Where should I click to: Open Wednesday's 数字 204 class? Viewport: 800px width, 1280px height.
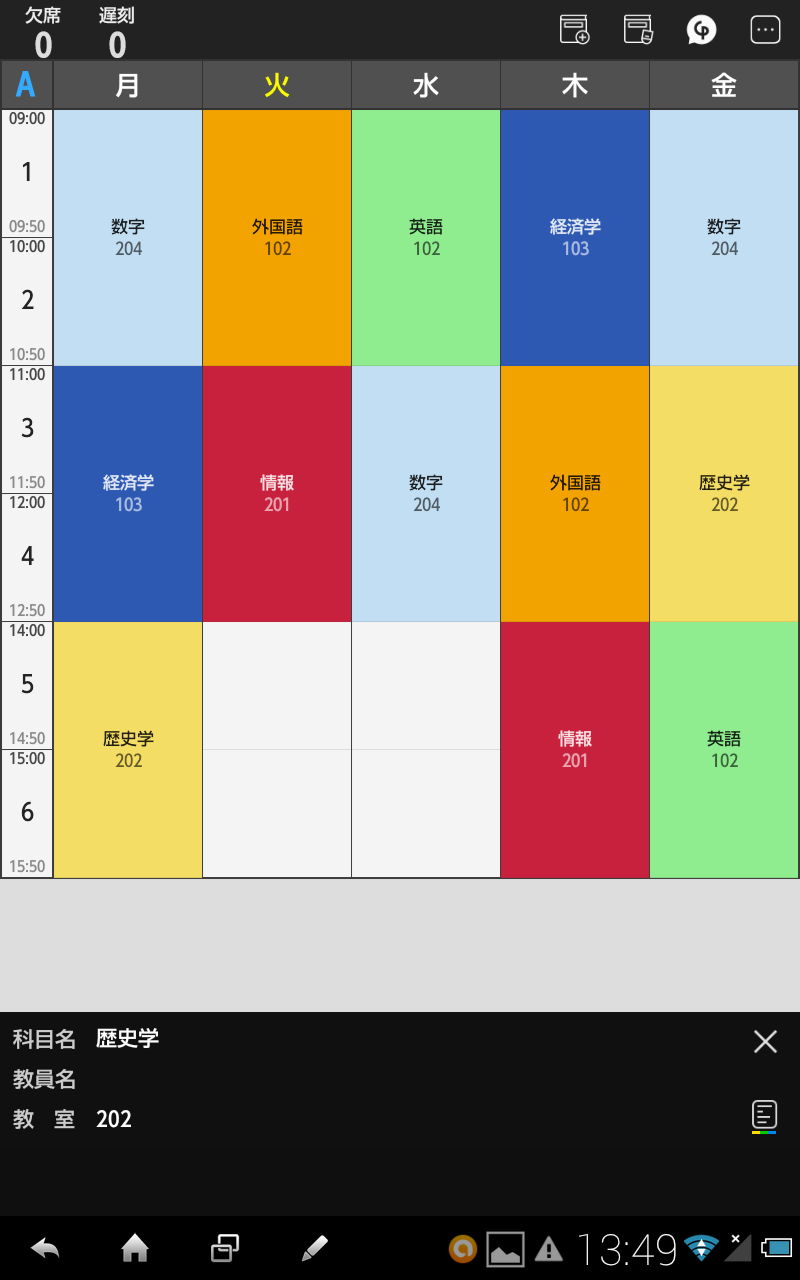coord(426,494)
